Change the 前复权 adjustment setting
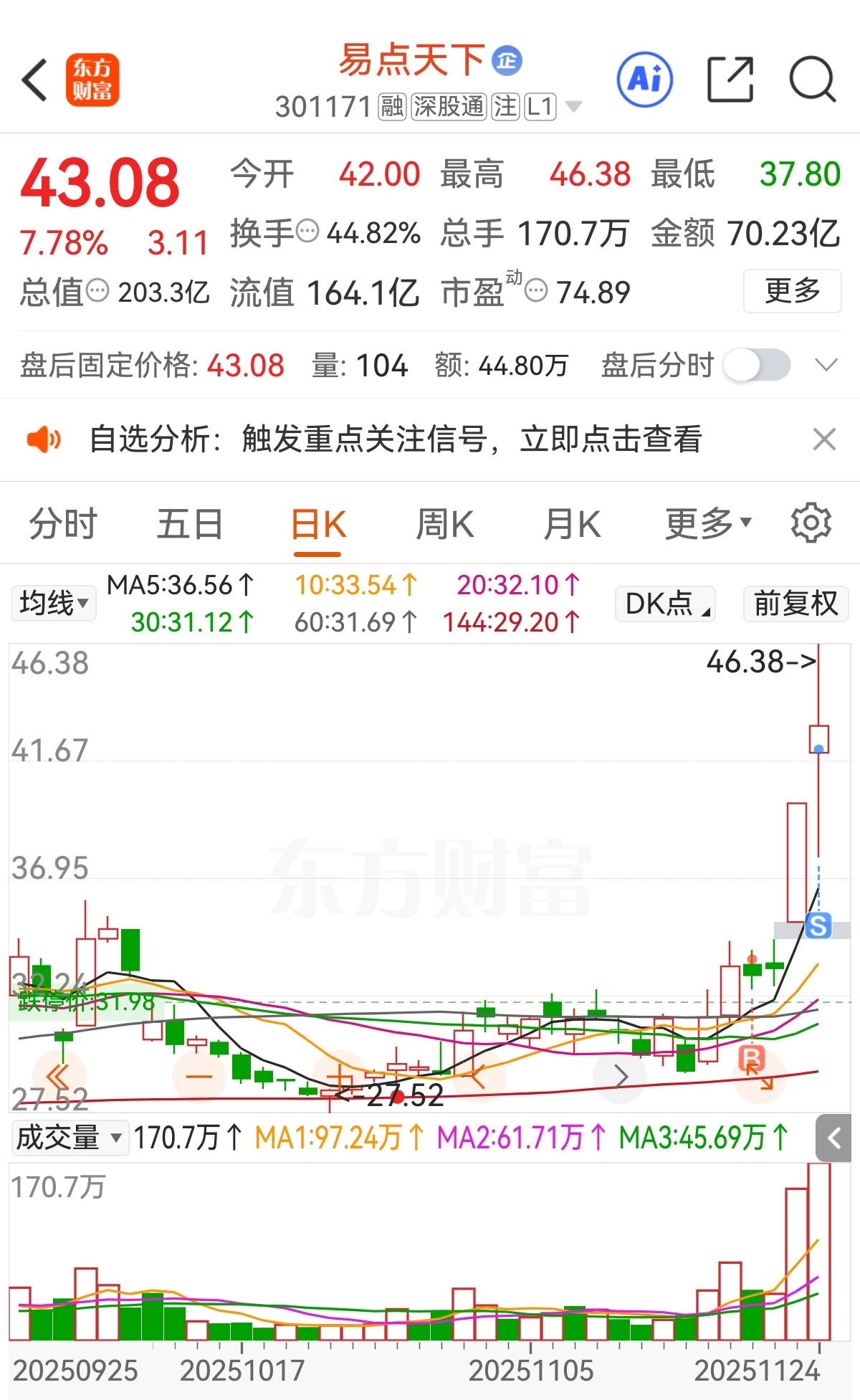This screenshot has width=860, height=1400. point(796,603)
